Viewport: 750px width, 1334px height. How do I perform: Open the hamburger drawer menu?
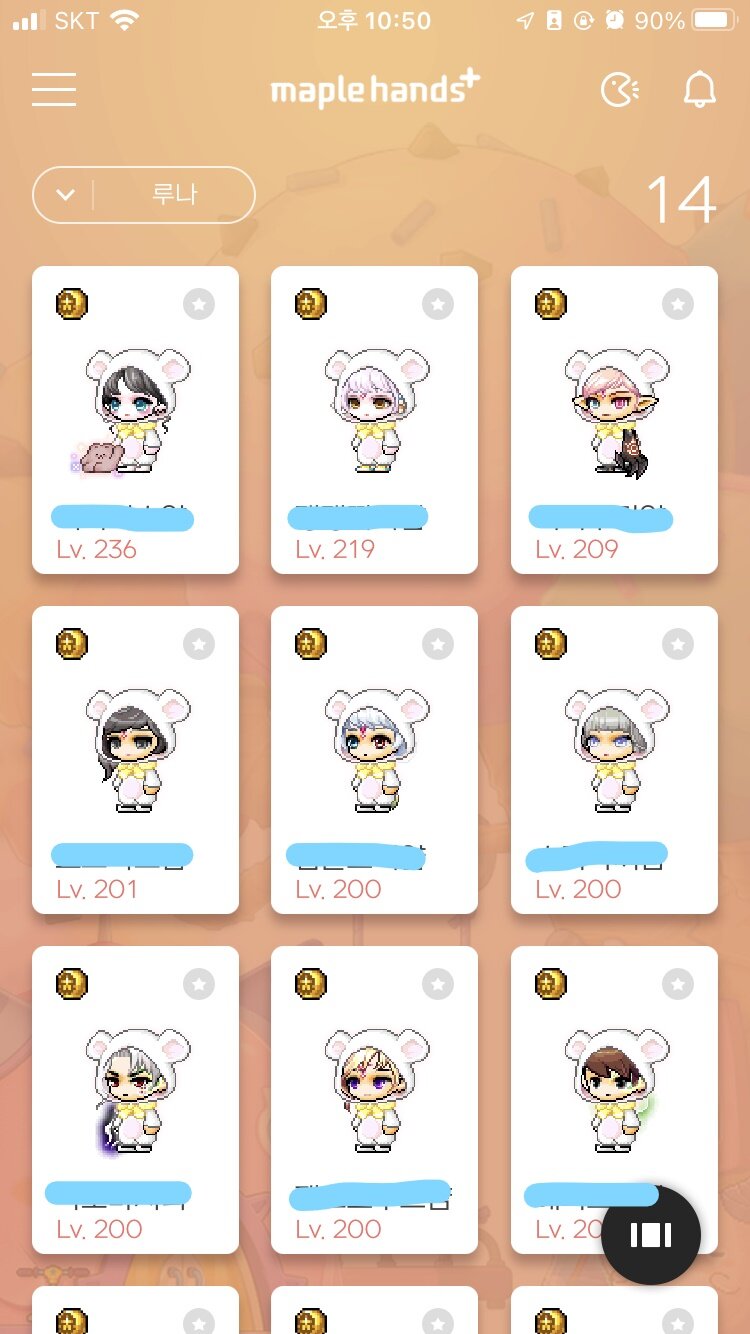coord(54,90)
